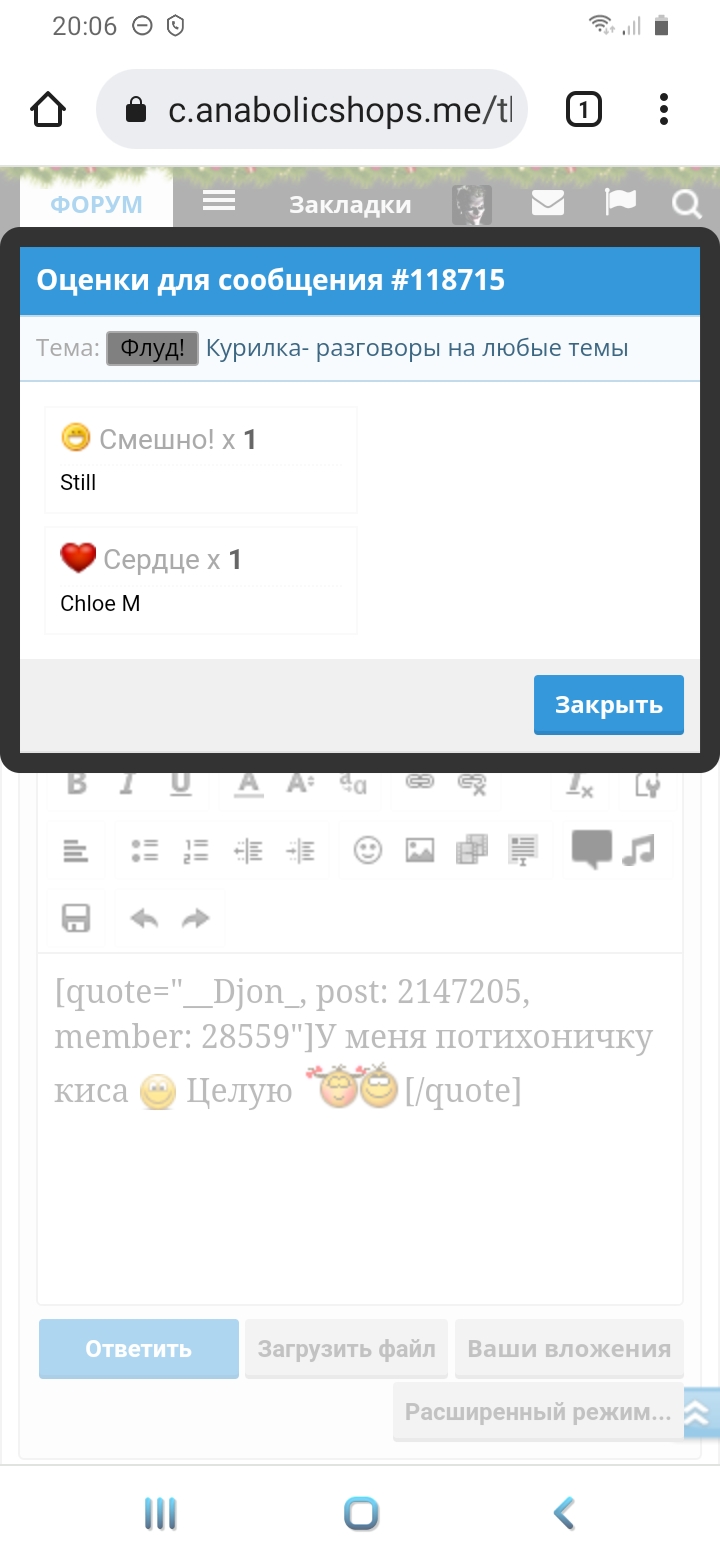Open the thread link Курилка- разговоры на любые темы

pyautogui.click(x=417, y=348)
